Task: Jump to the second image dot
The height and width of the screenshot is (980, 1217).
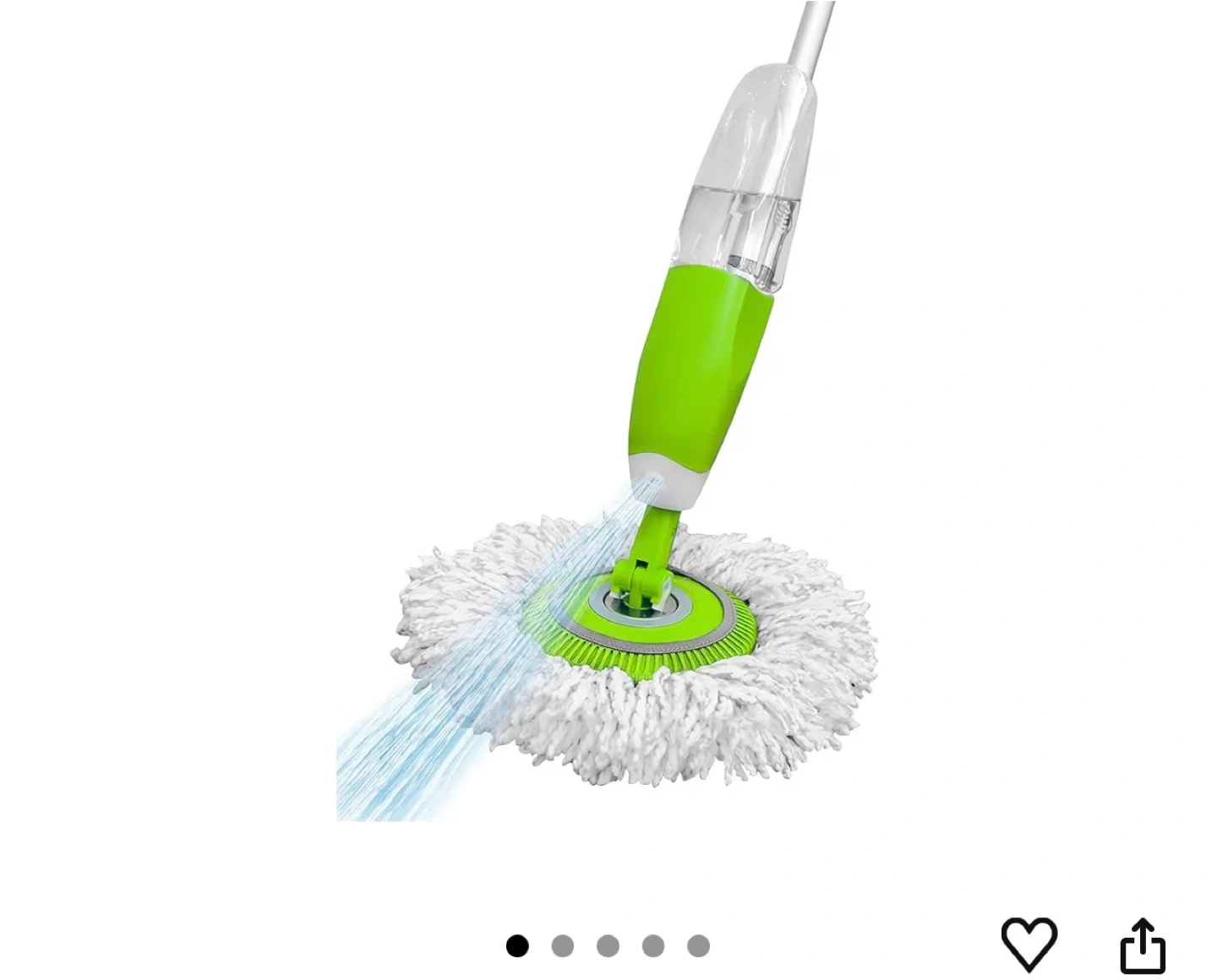Action: pyautogui.click(x=562, y=946)
